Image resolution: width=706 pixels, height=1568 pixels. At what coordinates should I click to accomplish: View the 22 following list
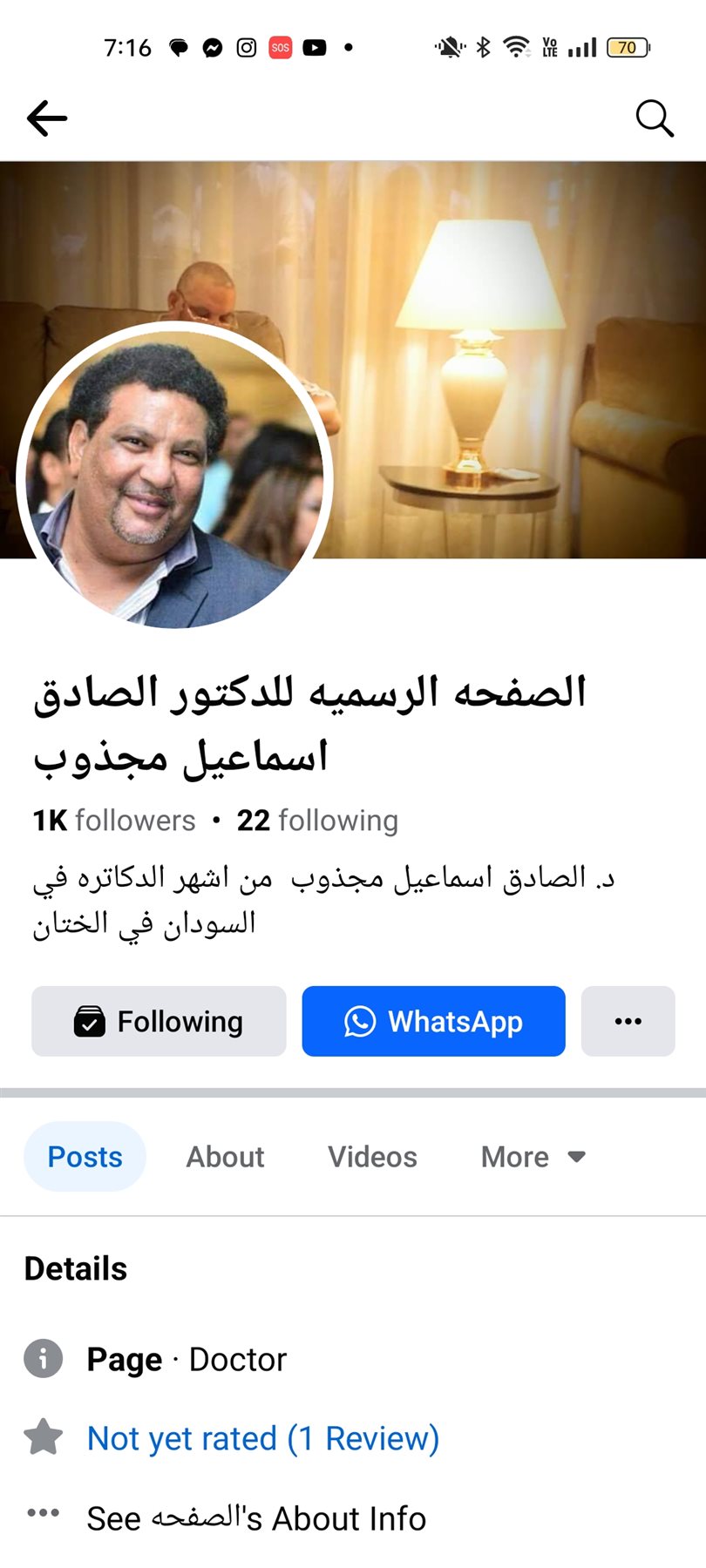[317, 821]
